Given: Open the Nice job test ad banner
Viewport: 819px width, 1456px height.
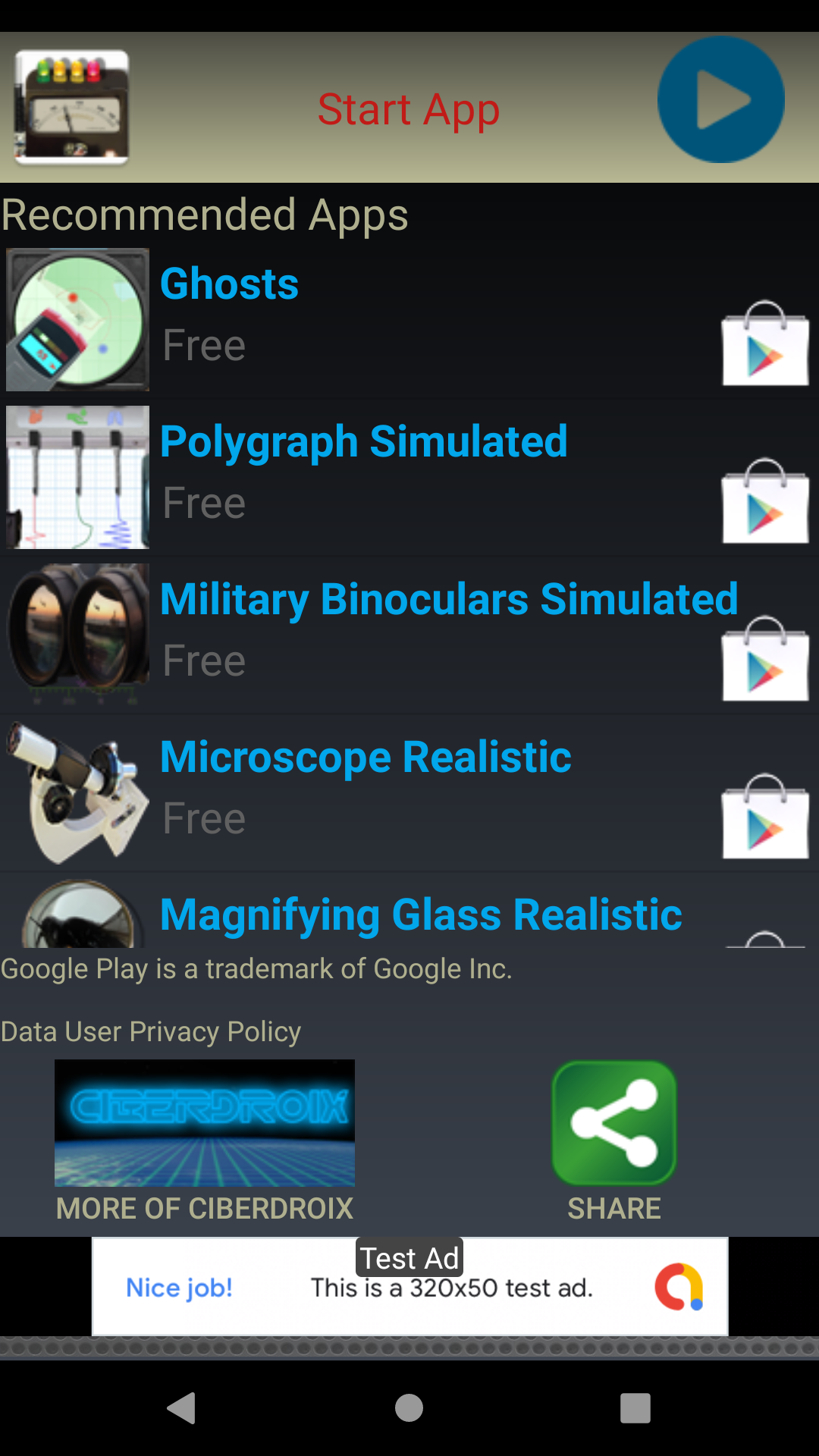Looking at the screenshot, I should click(x=409, y=1287).
